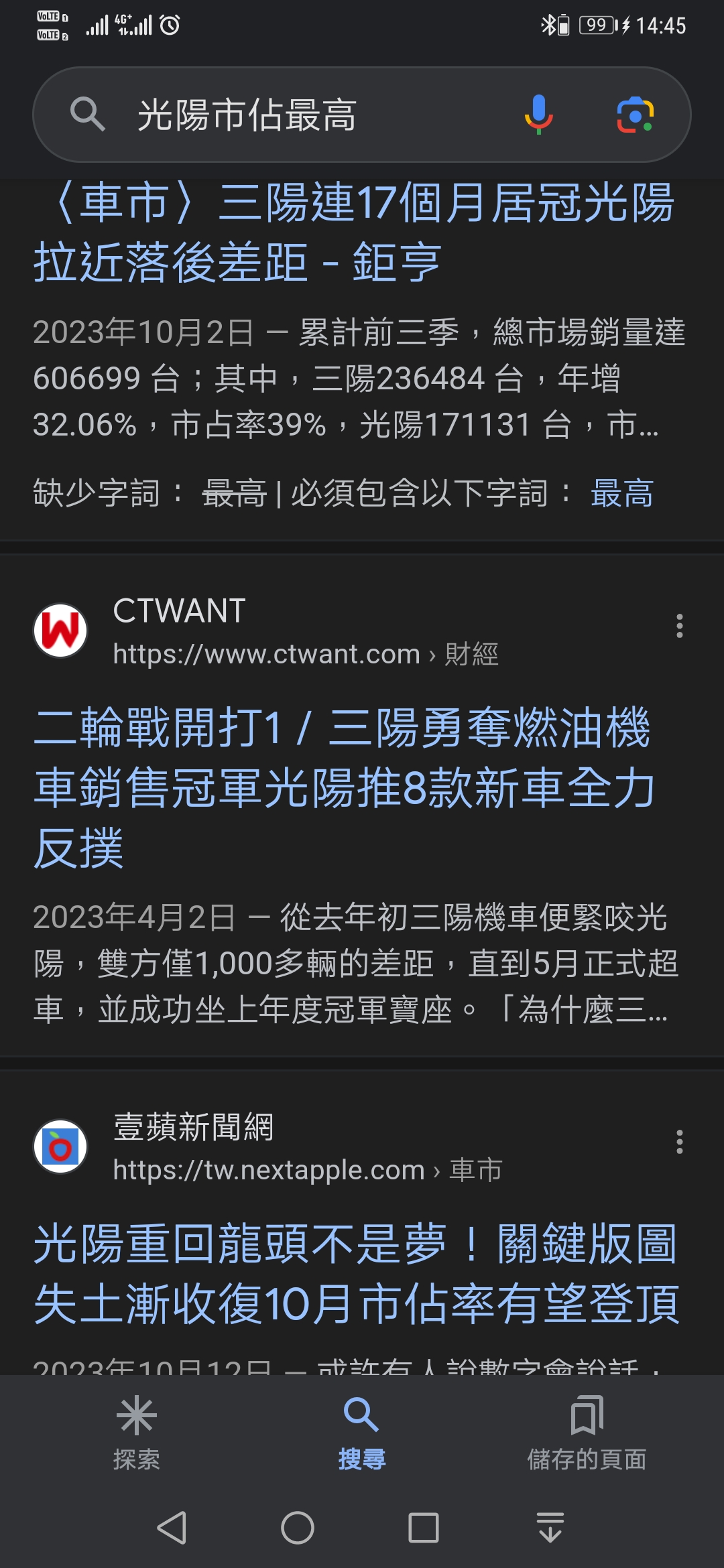The width and height of the screenshot is (724, 1568).
Task: Go back with the system back button
Action: pos(172,1528)
